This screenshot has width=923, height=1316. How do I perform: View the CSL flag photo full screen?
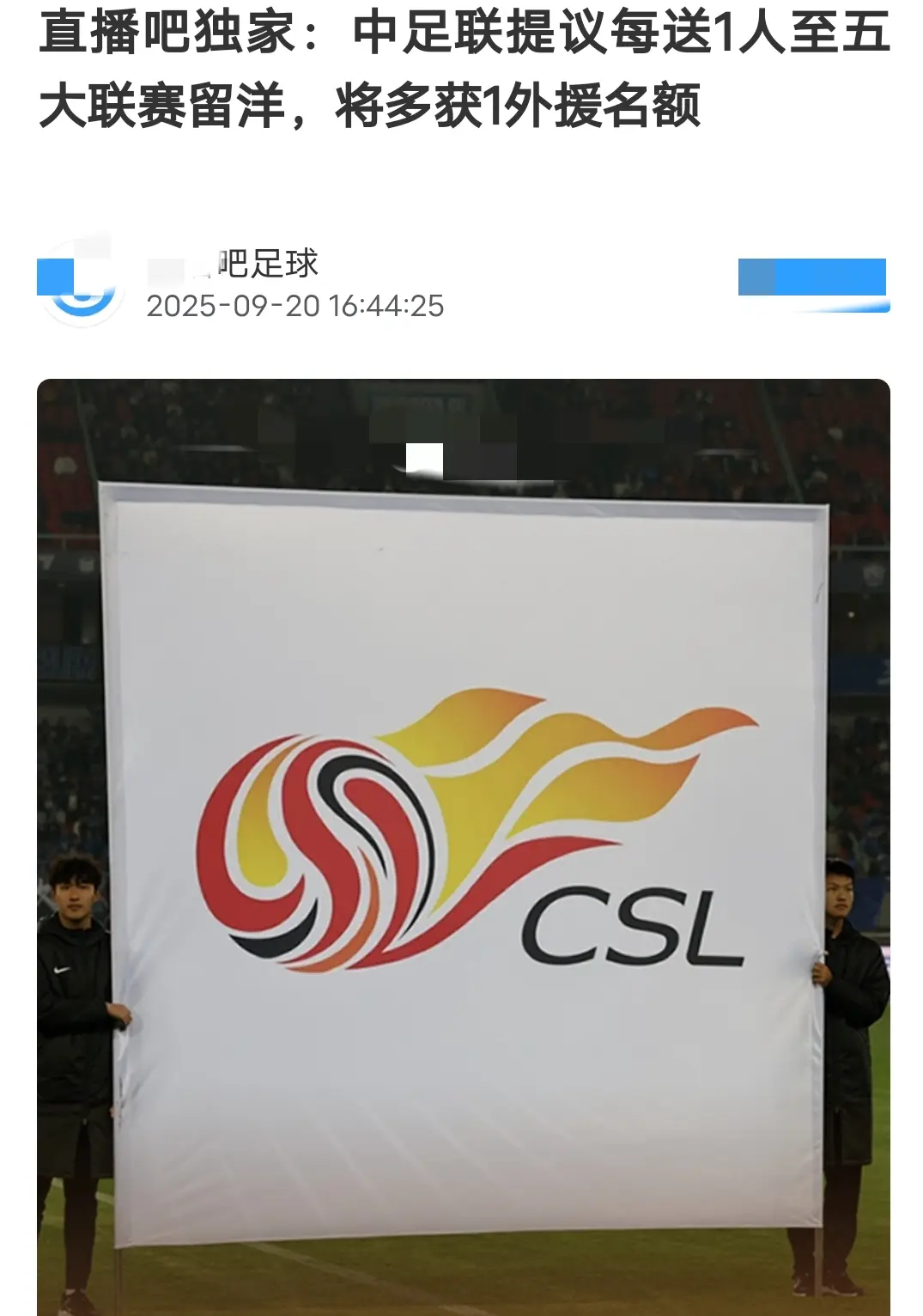click(x=463, y=846)
